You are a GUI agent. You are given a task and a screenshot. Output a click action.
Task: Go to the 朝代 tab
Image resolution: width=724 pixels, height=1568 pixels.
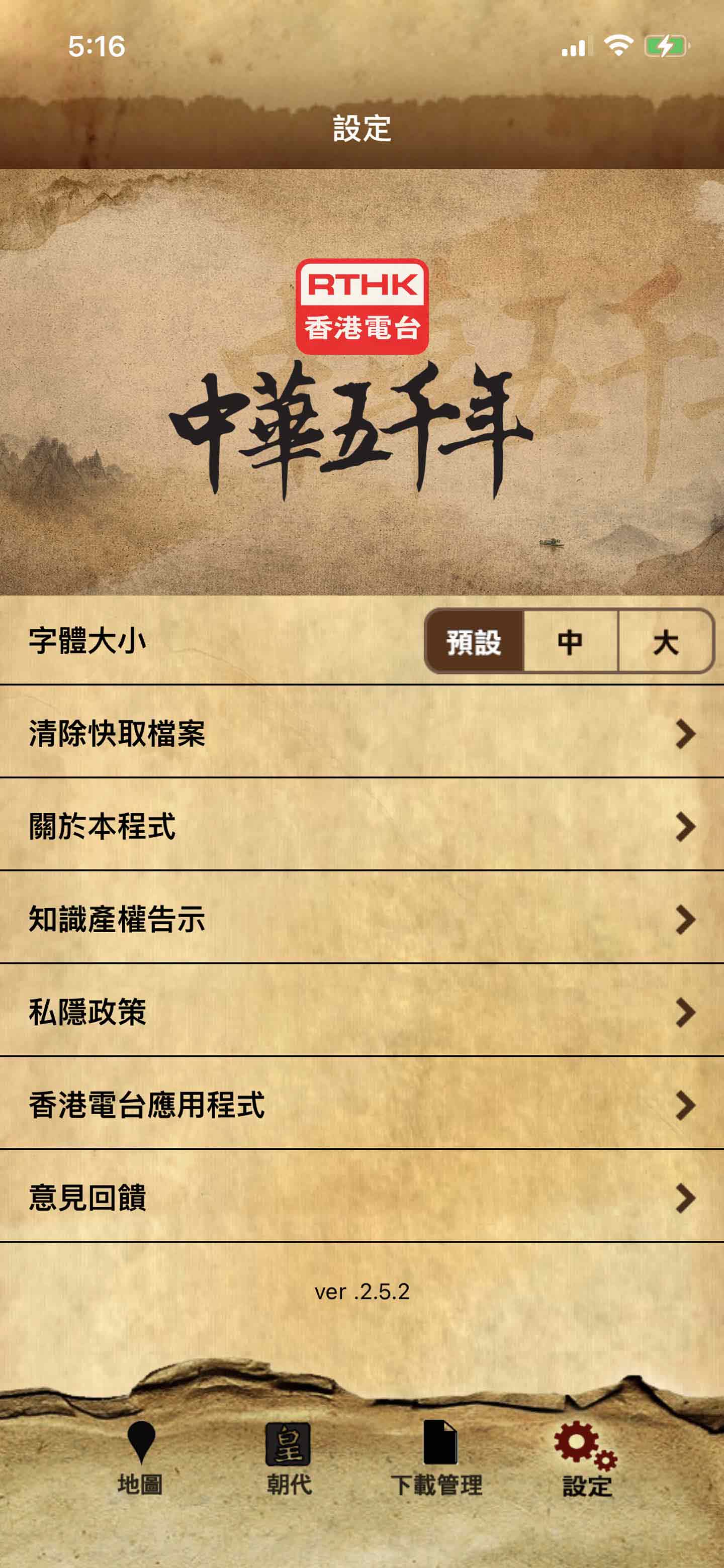click(x=289, y=1458)
